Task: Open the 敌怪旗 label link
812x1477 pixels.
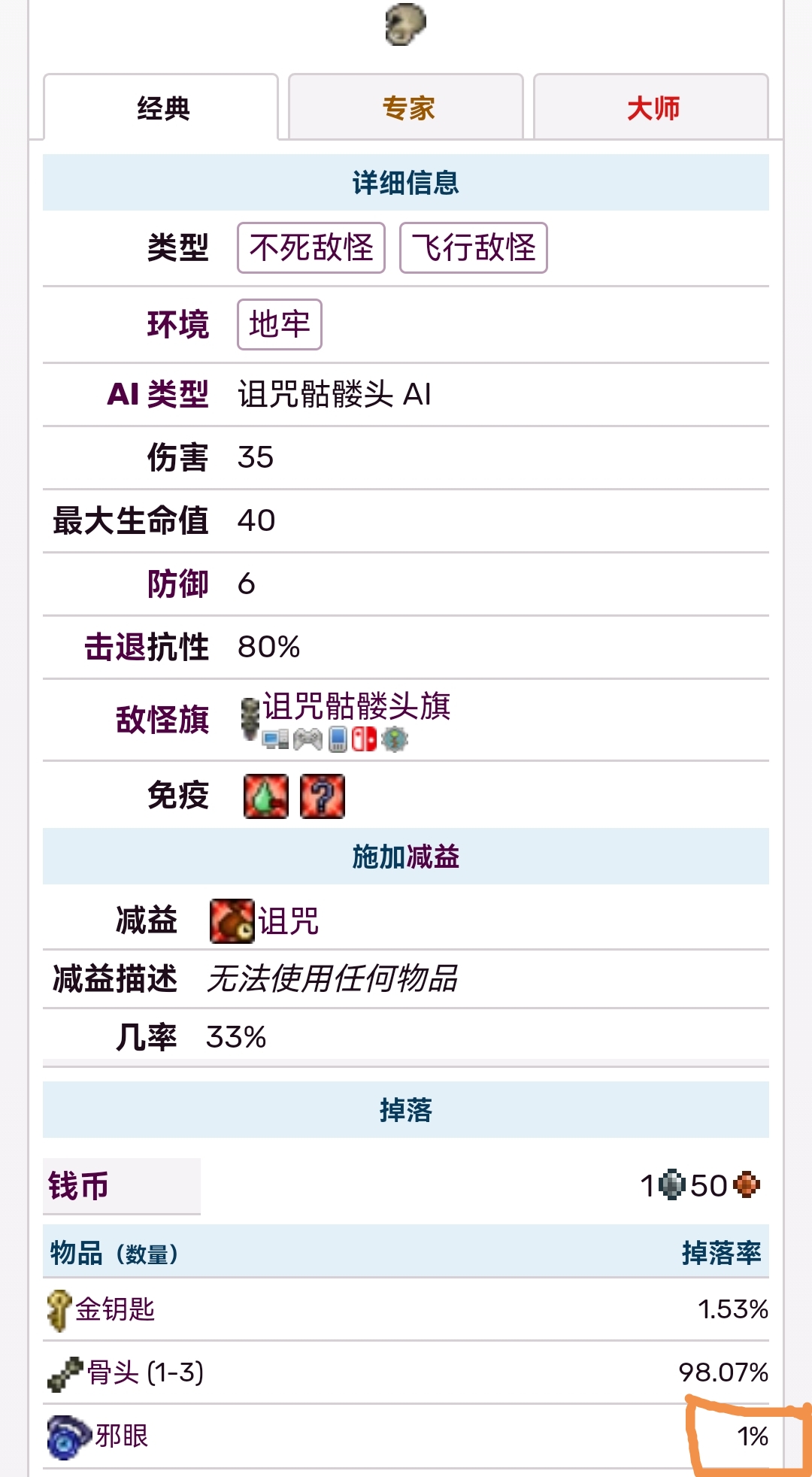Action: pos(162,720)
